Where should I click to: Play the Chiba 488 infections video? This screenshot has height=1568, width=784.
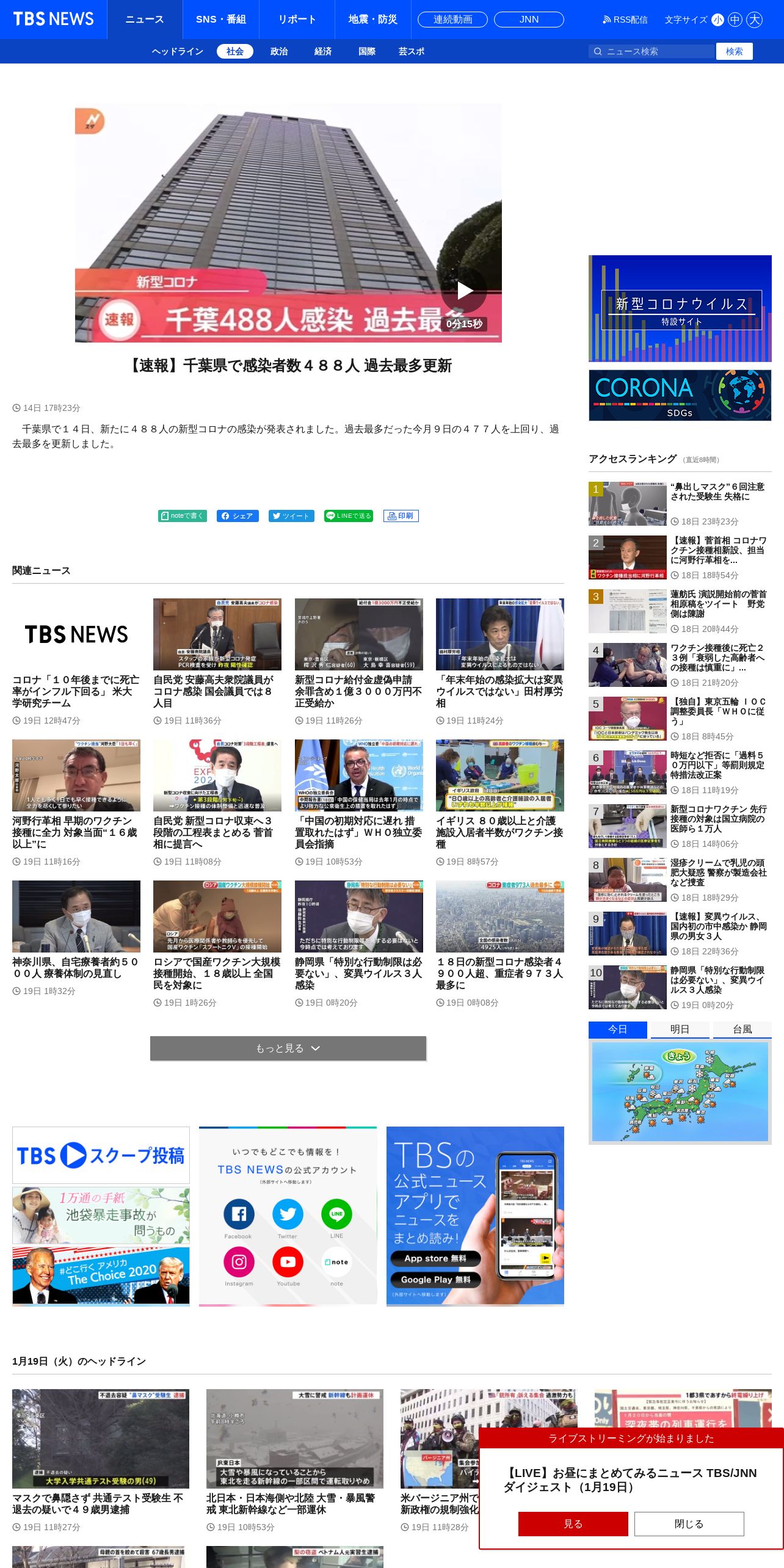click(464, 290)
